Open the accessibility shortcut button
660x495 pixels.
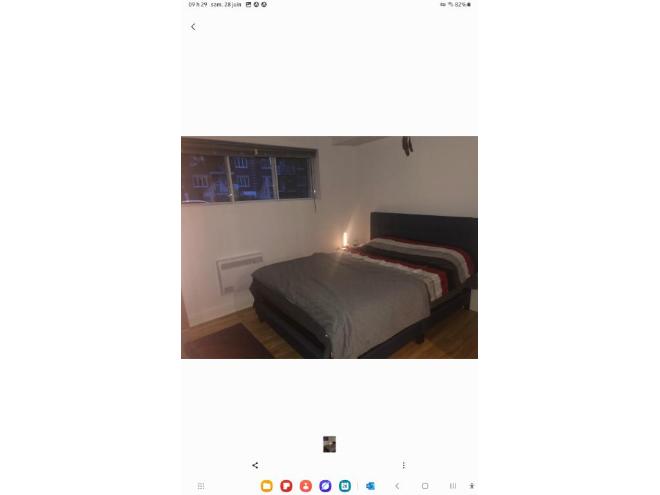coord(472,486)
